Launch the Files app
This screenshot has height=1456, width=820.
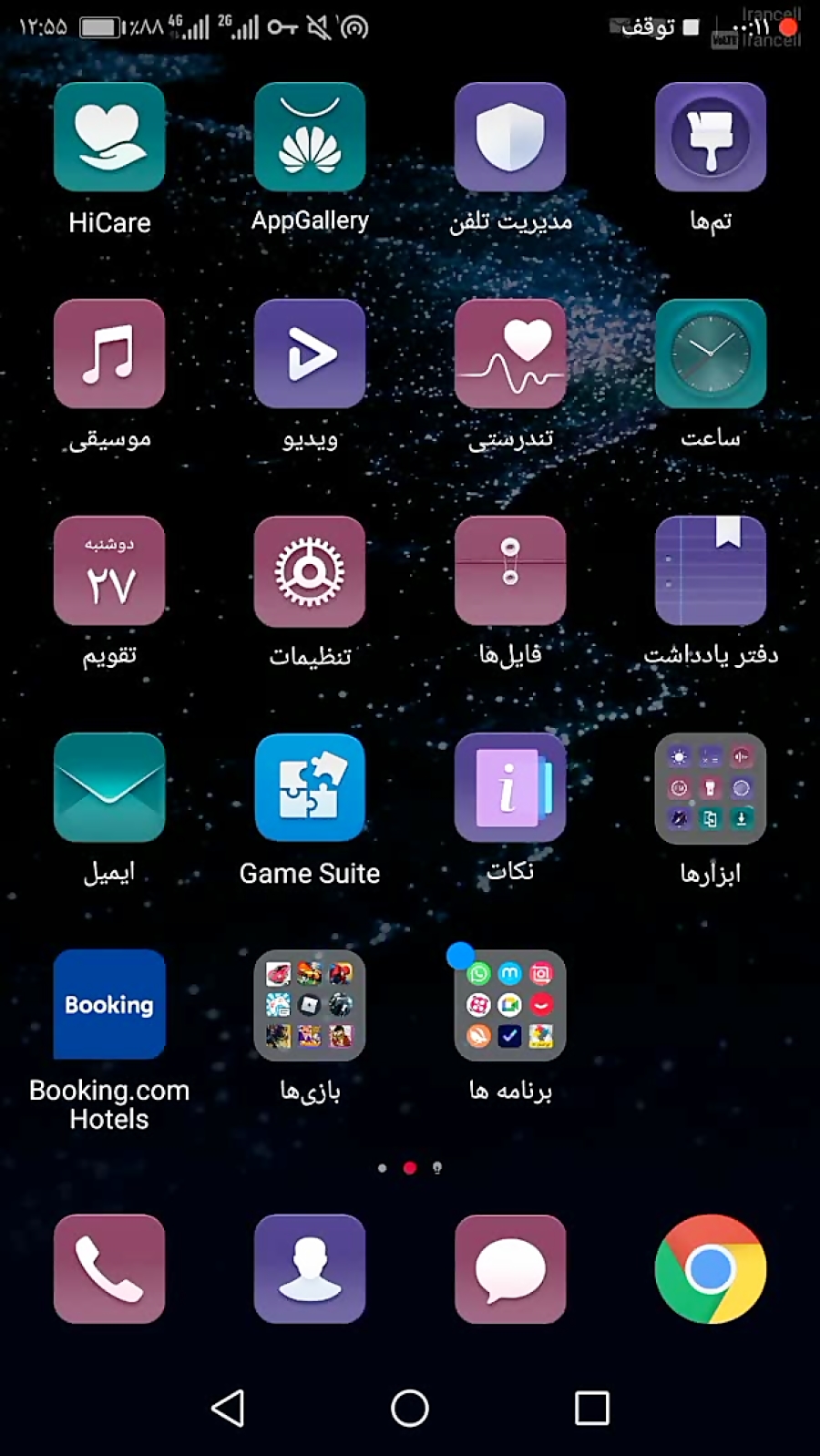click(x=510, y=571)
